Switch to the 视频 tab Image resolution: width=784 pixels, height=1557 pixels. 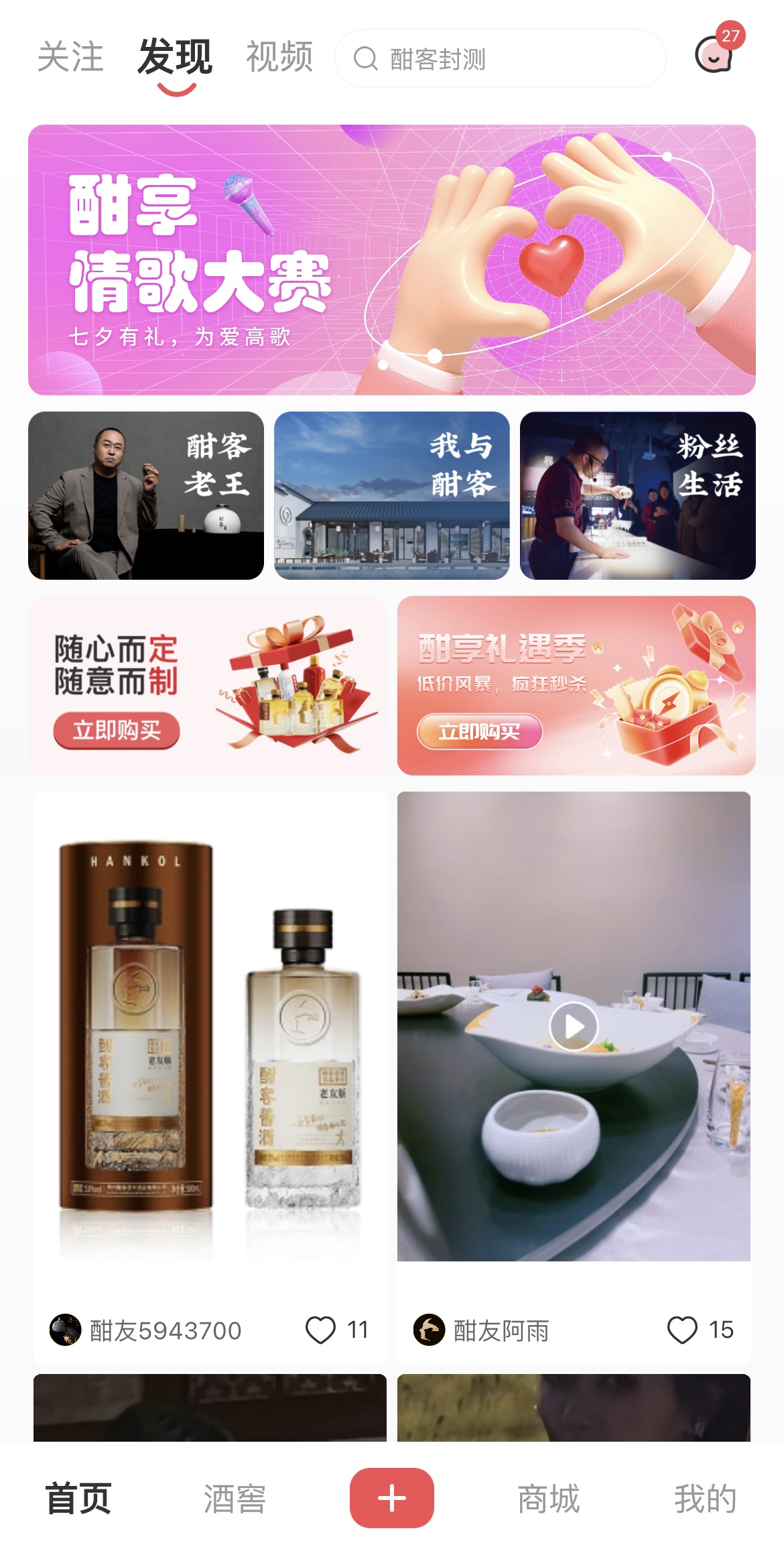point(279,57)
